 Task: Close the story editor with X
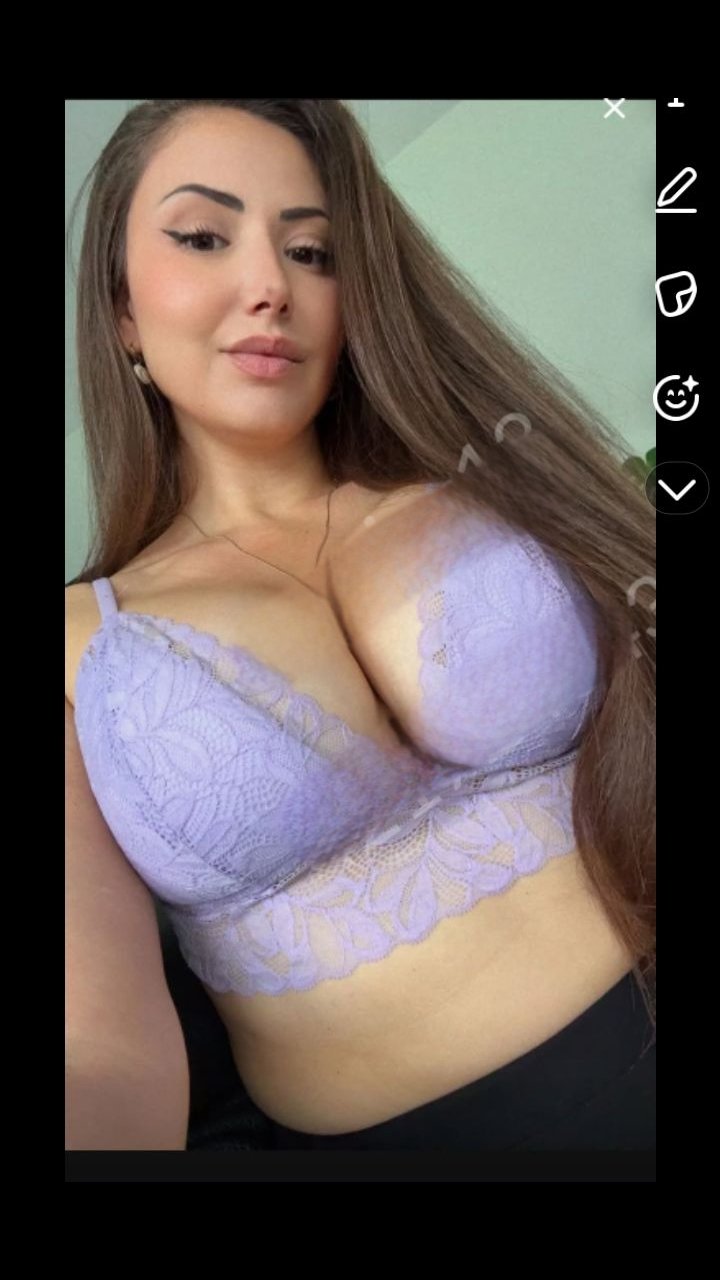click(614, 108)
